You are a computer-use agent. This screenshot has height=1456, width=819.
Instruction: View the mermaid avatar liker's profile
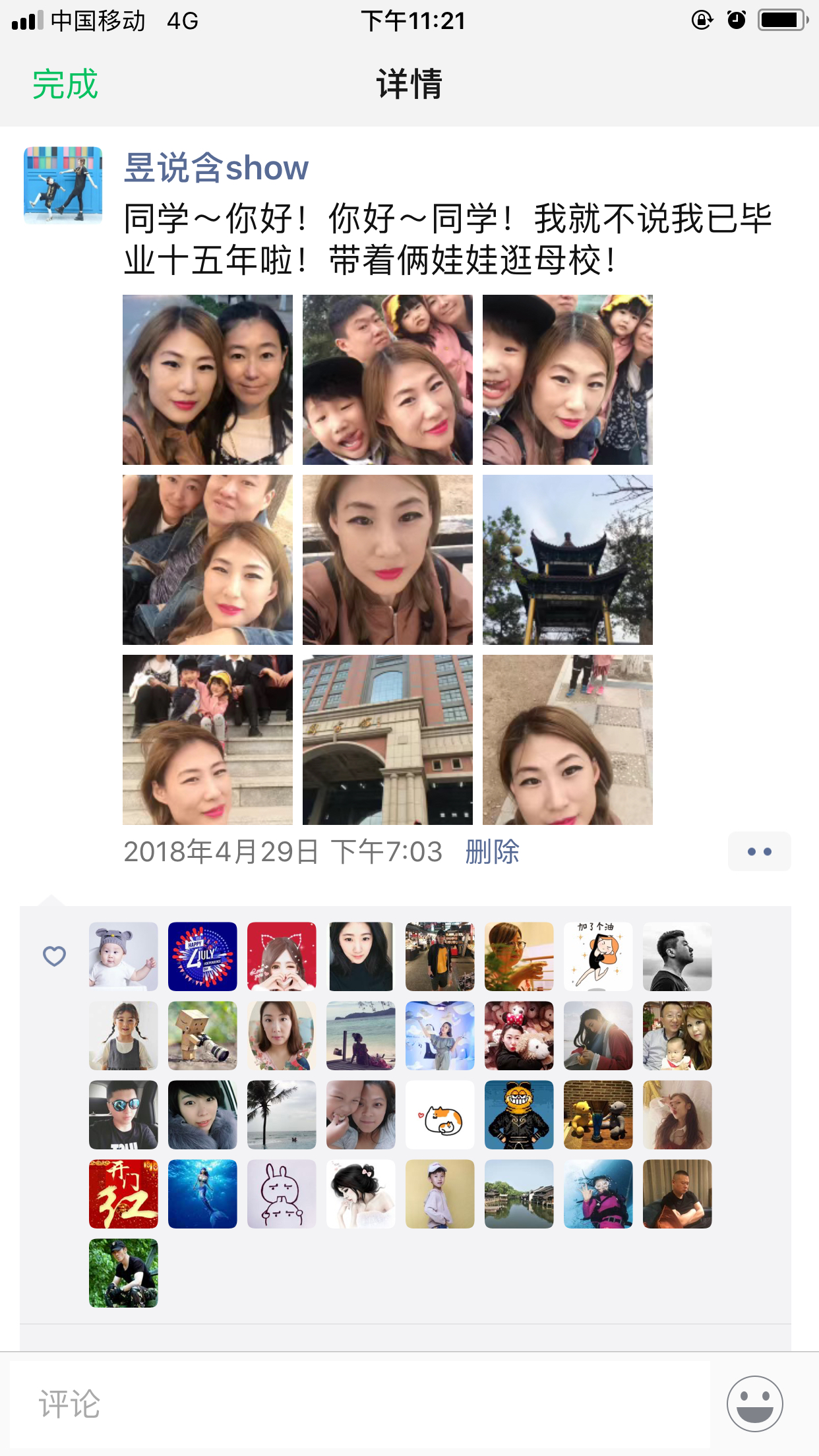pyautogui.click(x=202, y=1194)
